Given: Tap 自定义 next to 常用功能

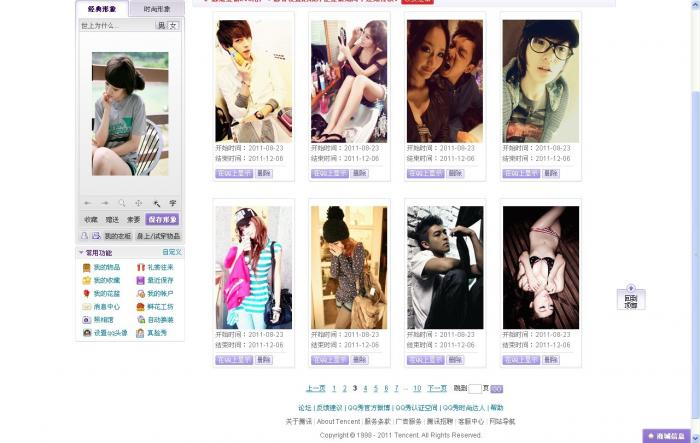Looking at the screenshot, I should coord(172,253).
